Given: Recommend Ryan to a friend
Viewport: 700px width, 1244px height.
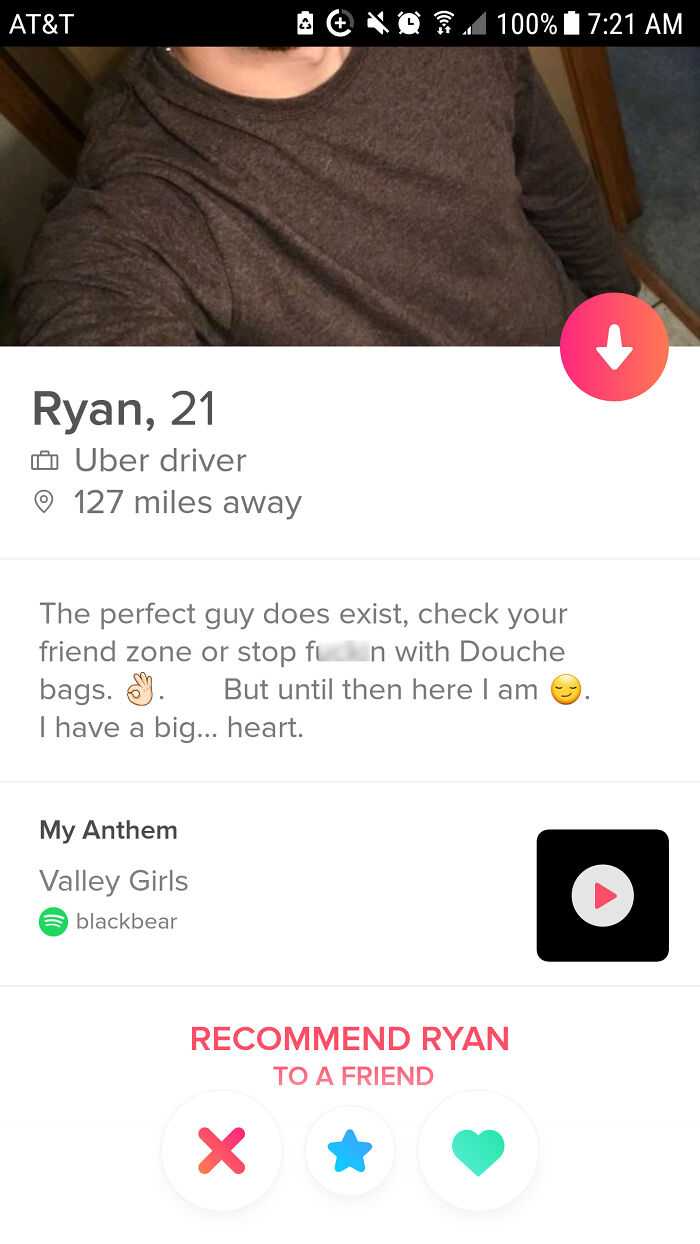Looking at the screenshot, I should coord(350,1056).
